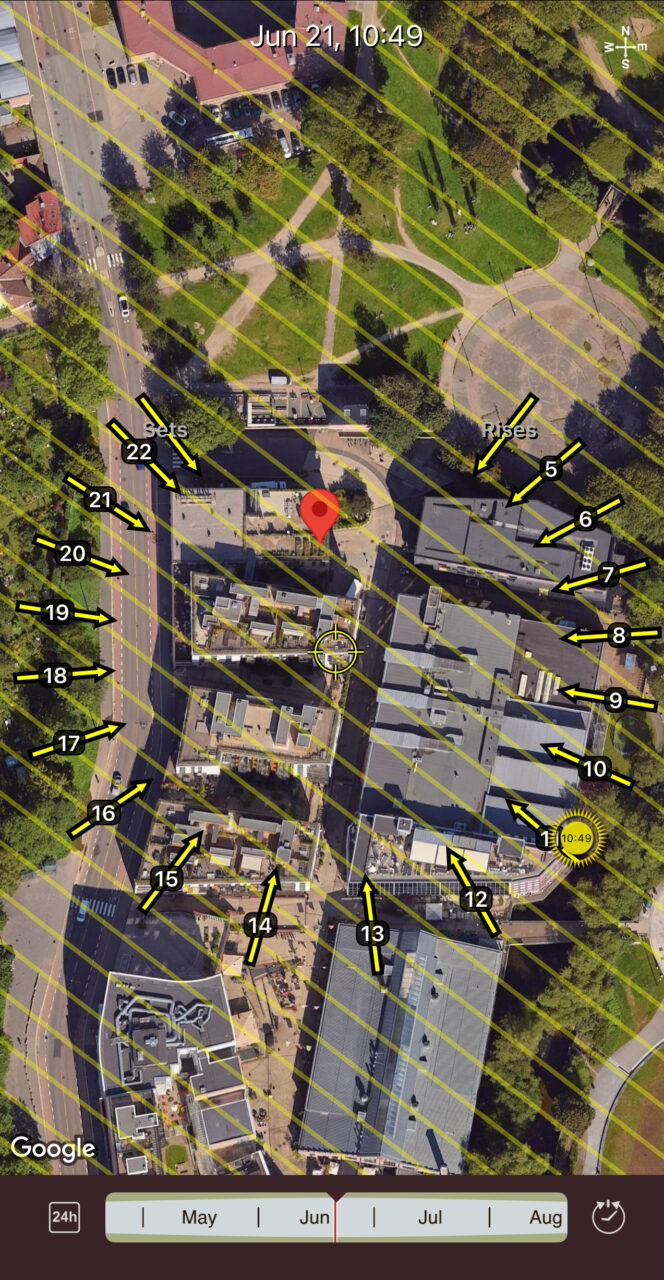This screenshot has width=664, height=1280.
Task: Select May on the date timeline
Action: pos(199,1217)
